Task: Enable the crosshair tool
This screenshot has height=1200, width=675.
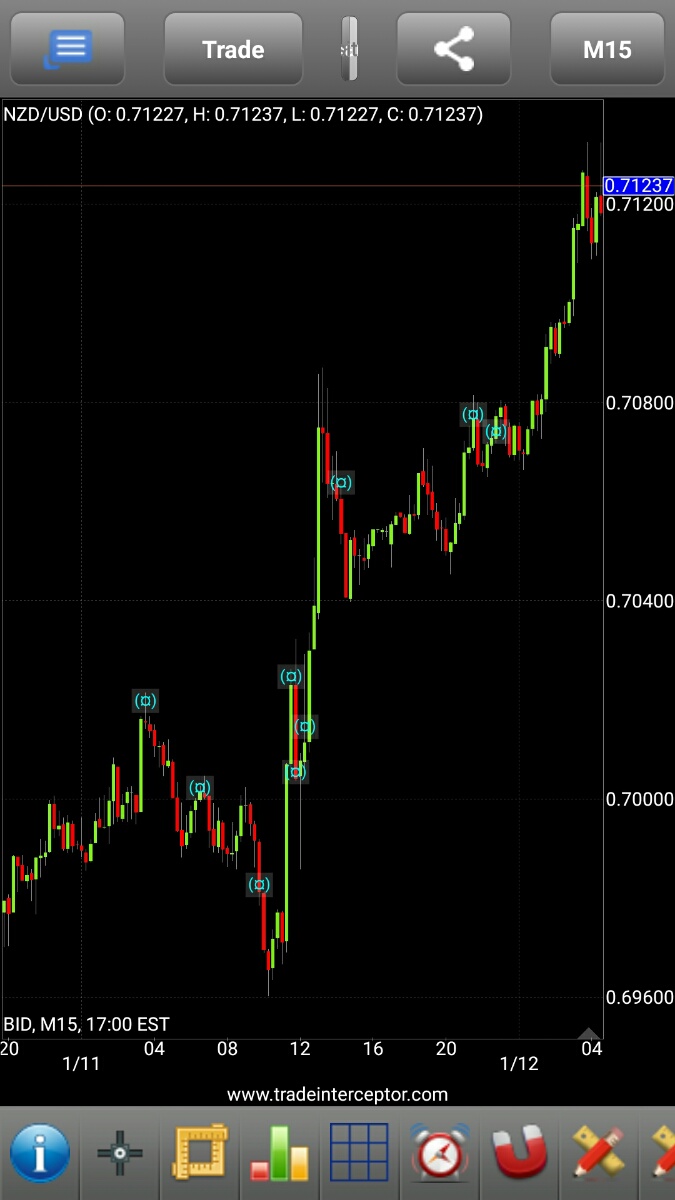Action: tap(119, 1153)
